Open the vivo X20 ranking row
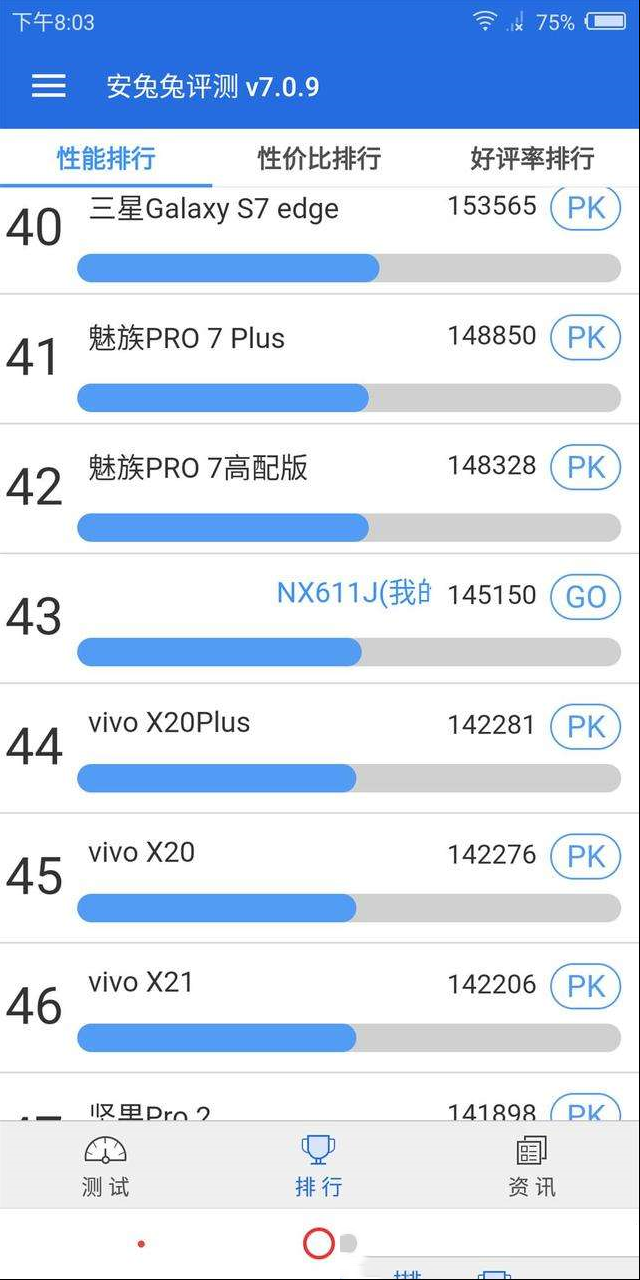 click(320, 878)
